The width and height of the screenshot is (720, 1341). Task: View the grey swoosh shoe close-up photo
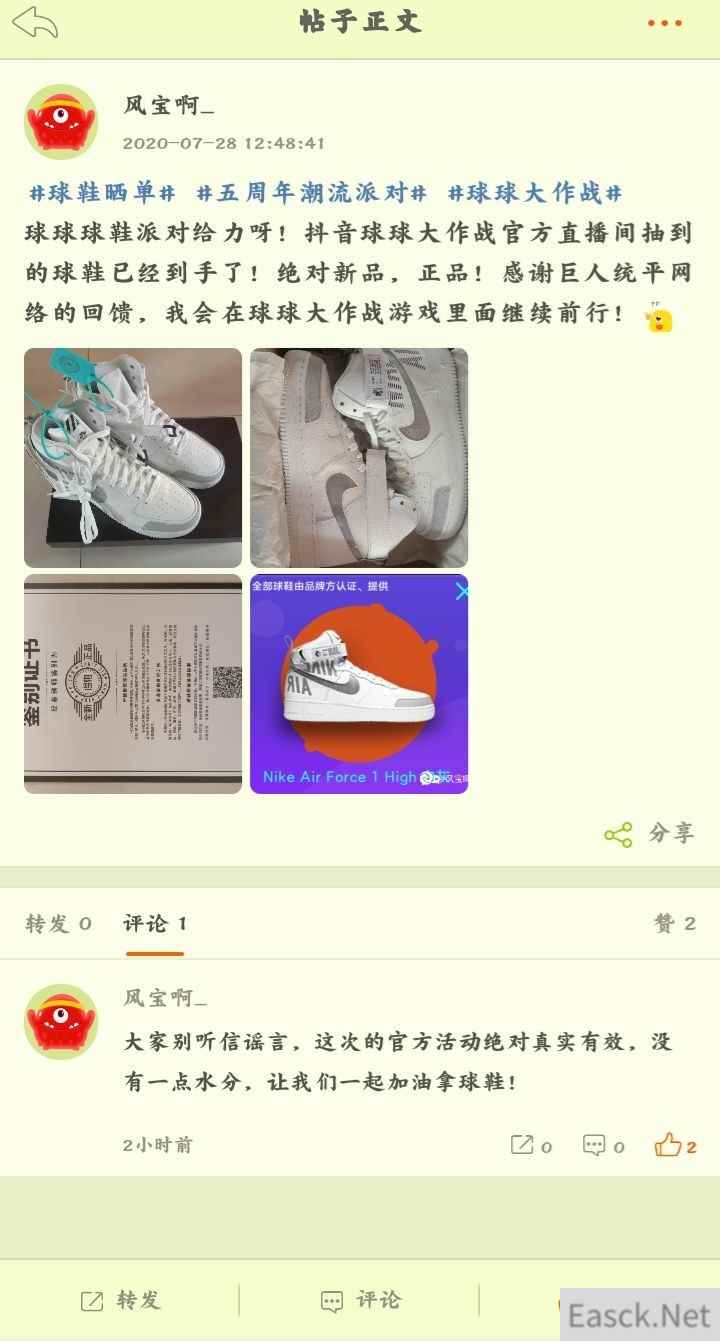click(359, 458)
